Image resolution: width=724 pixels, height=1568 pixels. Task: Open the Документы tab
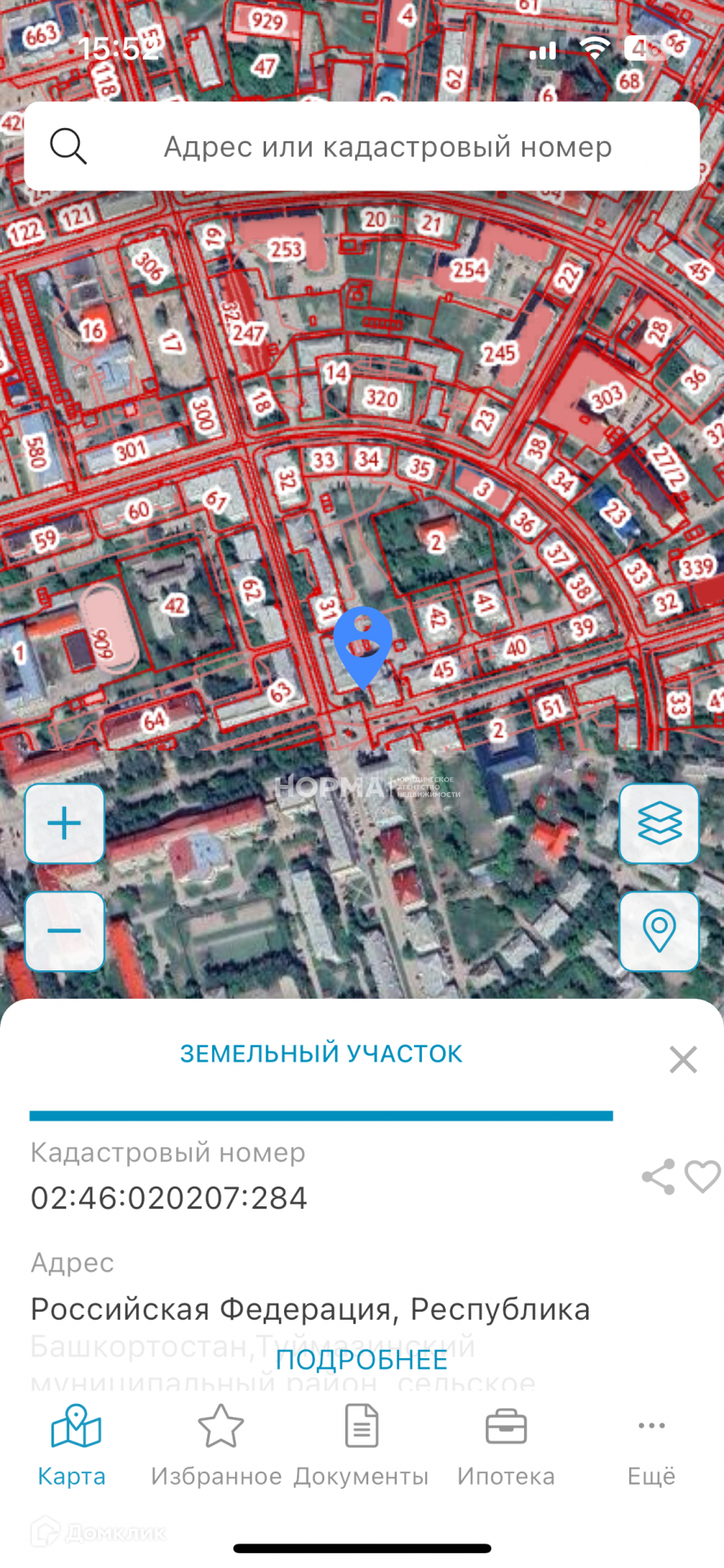click(362, 1445)
